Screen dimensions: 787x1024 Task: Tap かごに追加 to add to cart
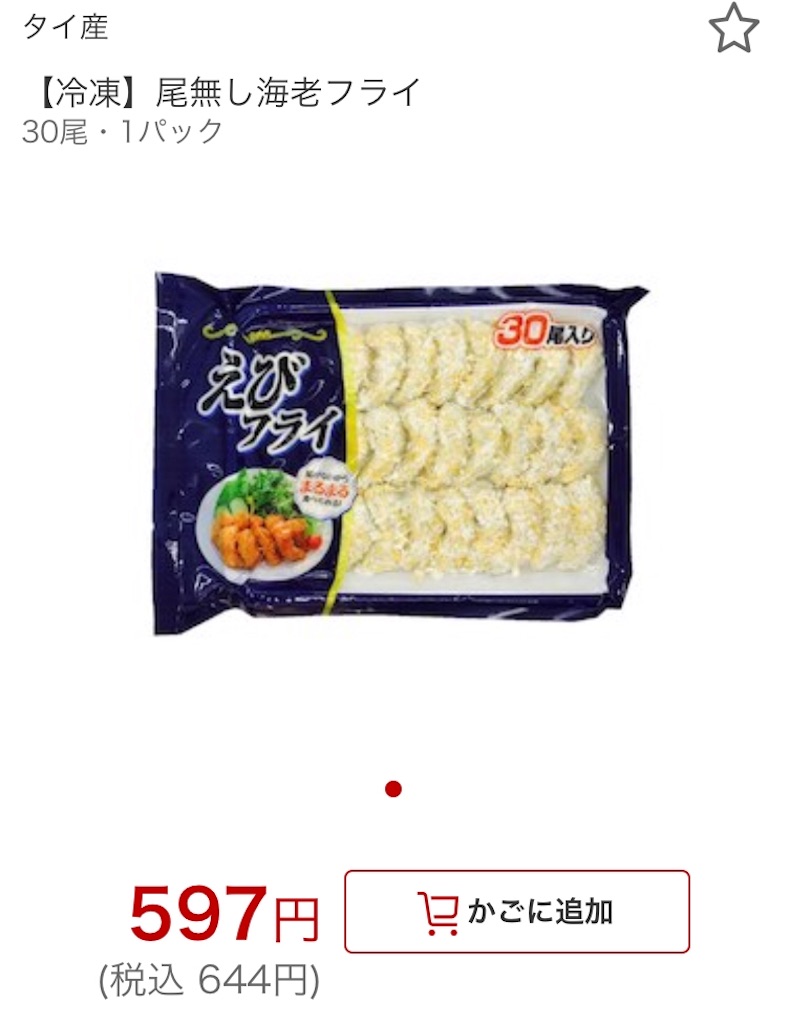point(517,911)
